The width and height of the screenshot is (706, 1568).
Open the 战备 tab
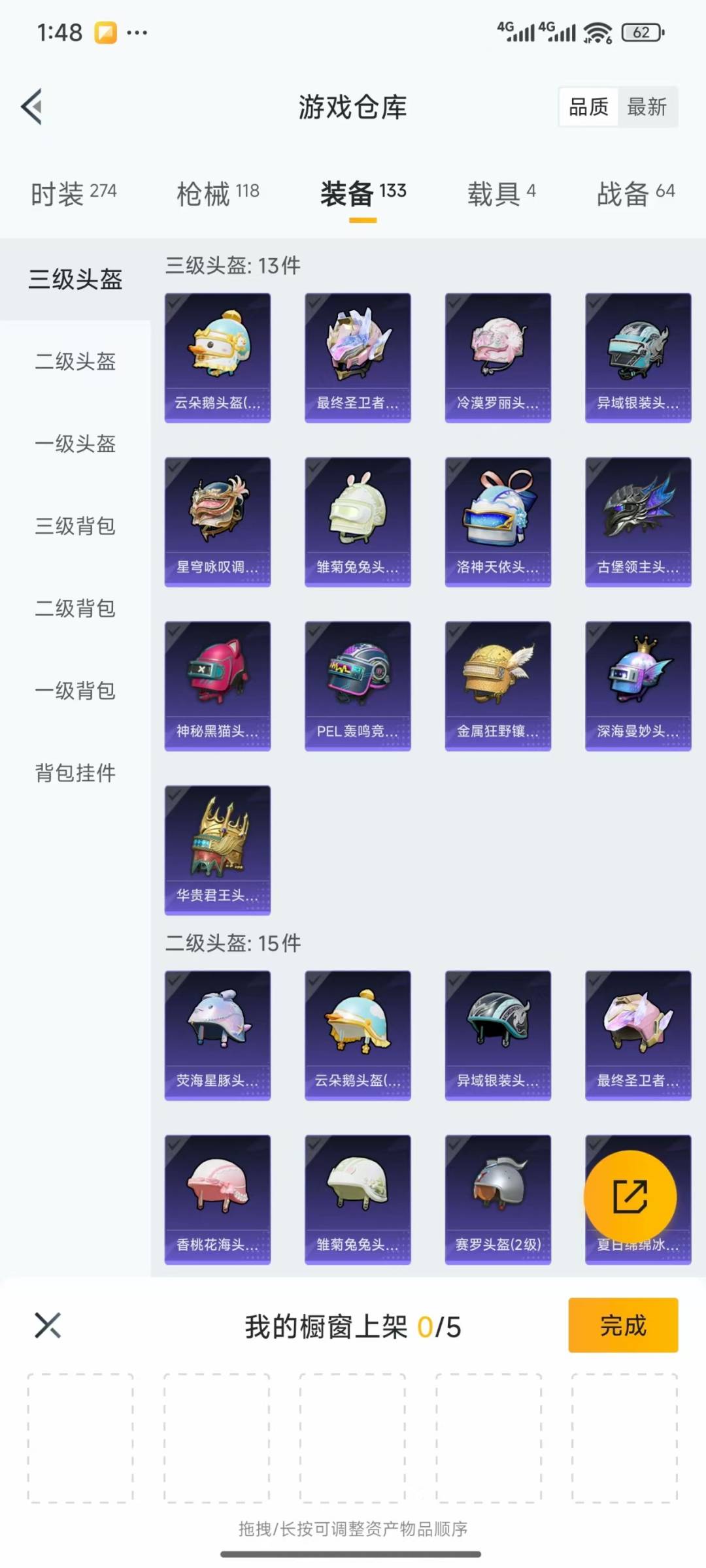click(635, 193)
